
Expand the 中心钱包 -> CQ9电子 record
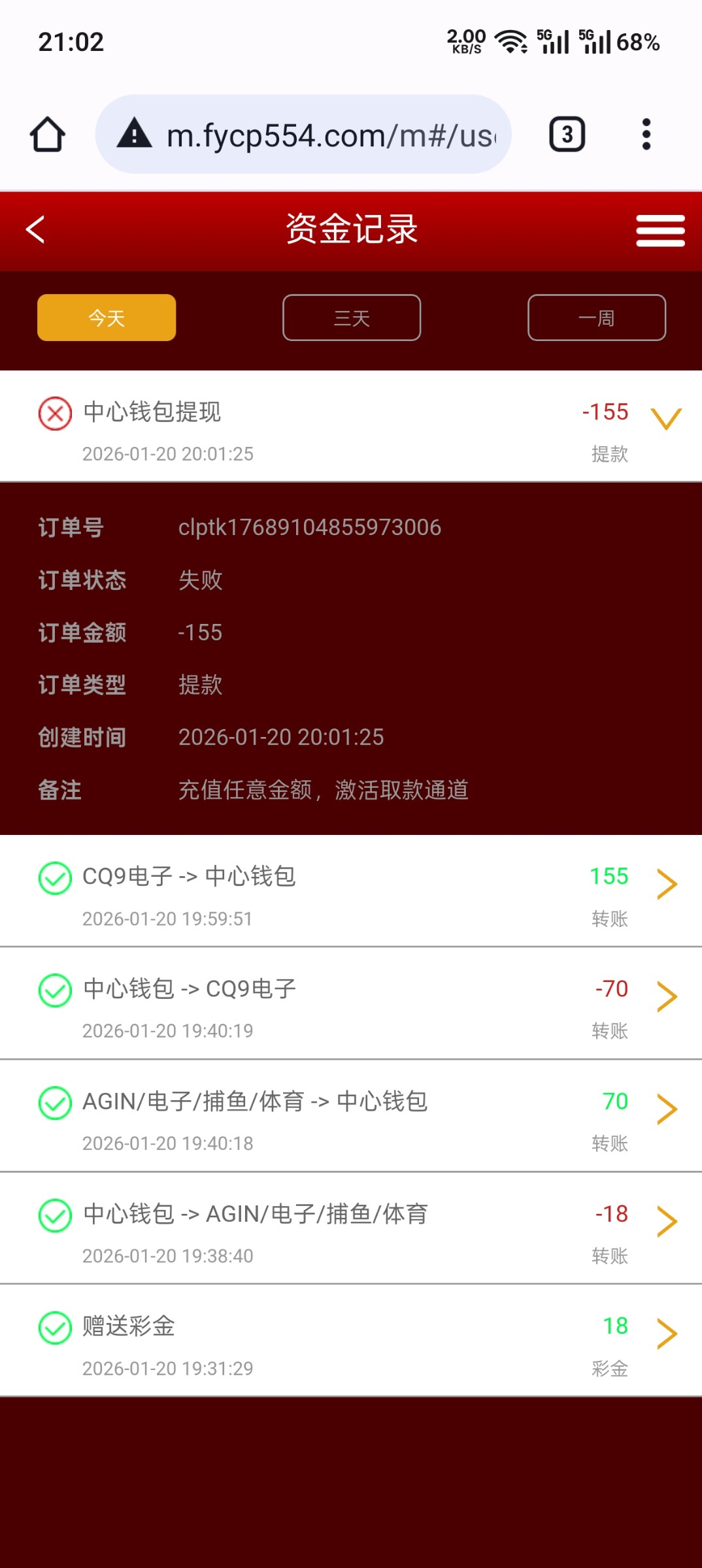coord(666,996)
